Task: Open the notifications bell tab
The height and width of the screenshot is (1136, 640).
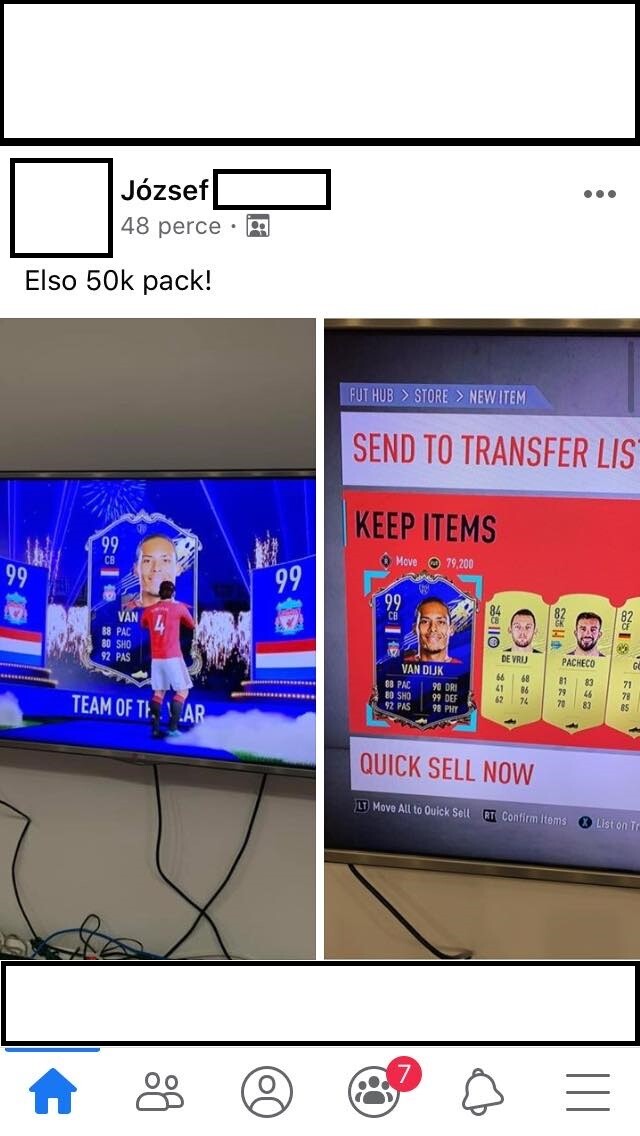Action: (x=482, y=1091)
